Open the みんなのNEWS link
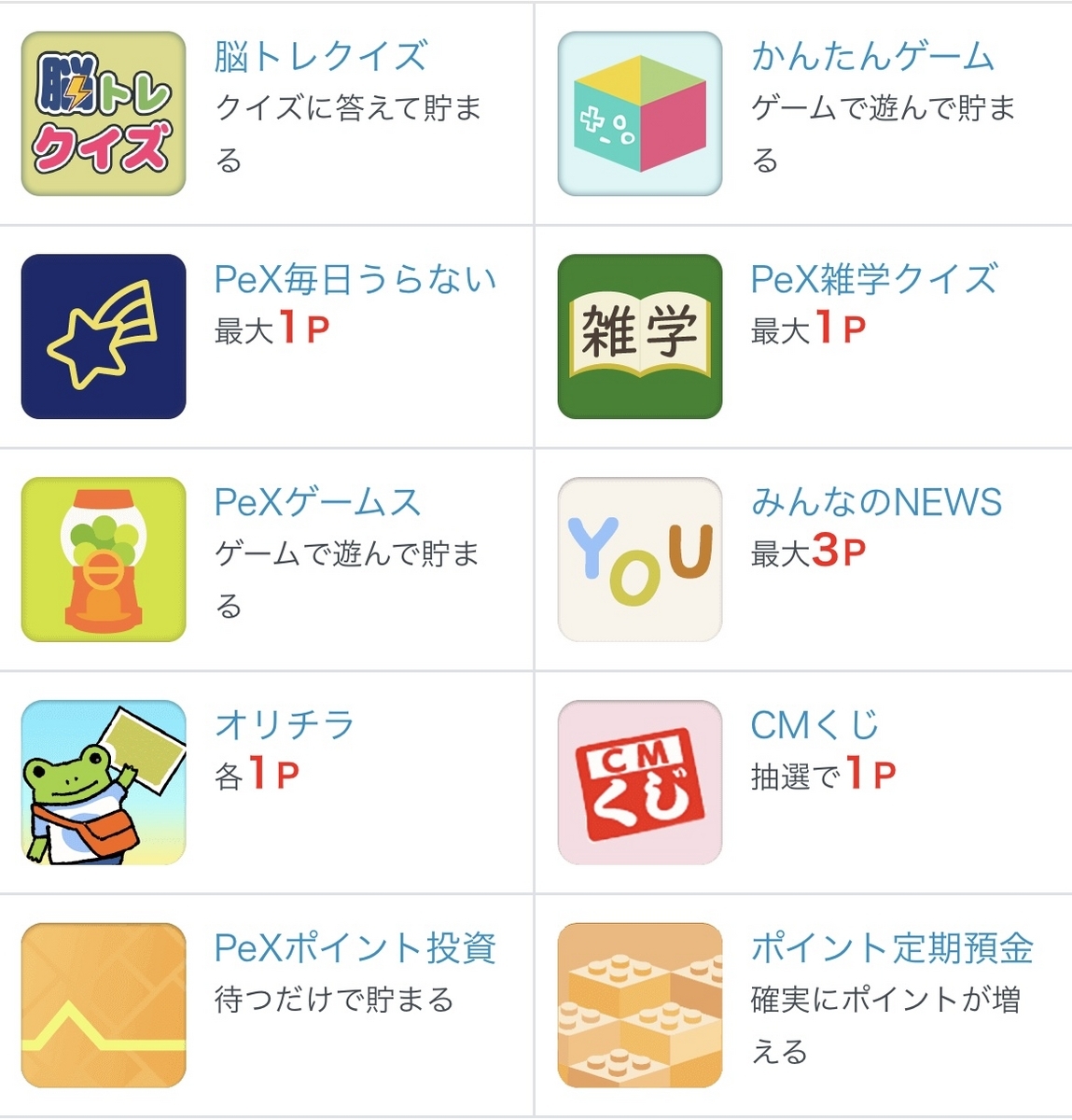Image resolution: width=1072 pixels, height=1120 pixels. 877,502
